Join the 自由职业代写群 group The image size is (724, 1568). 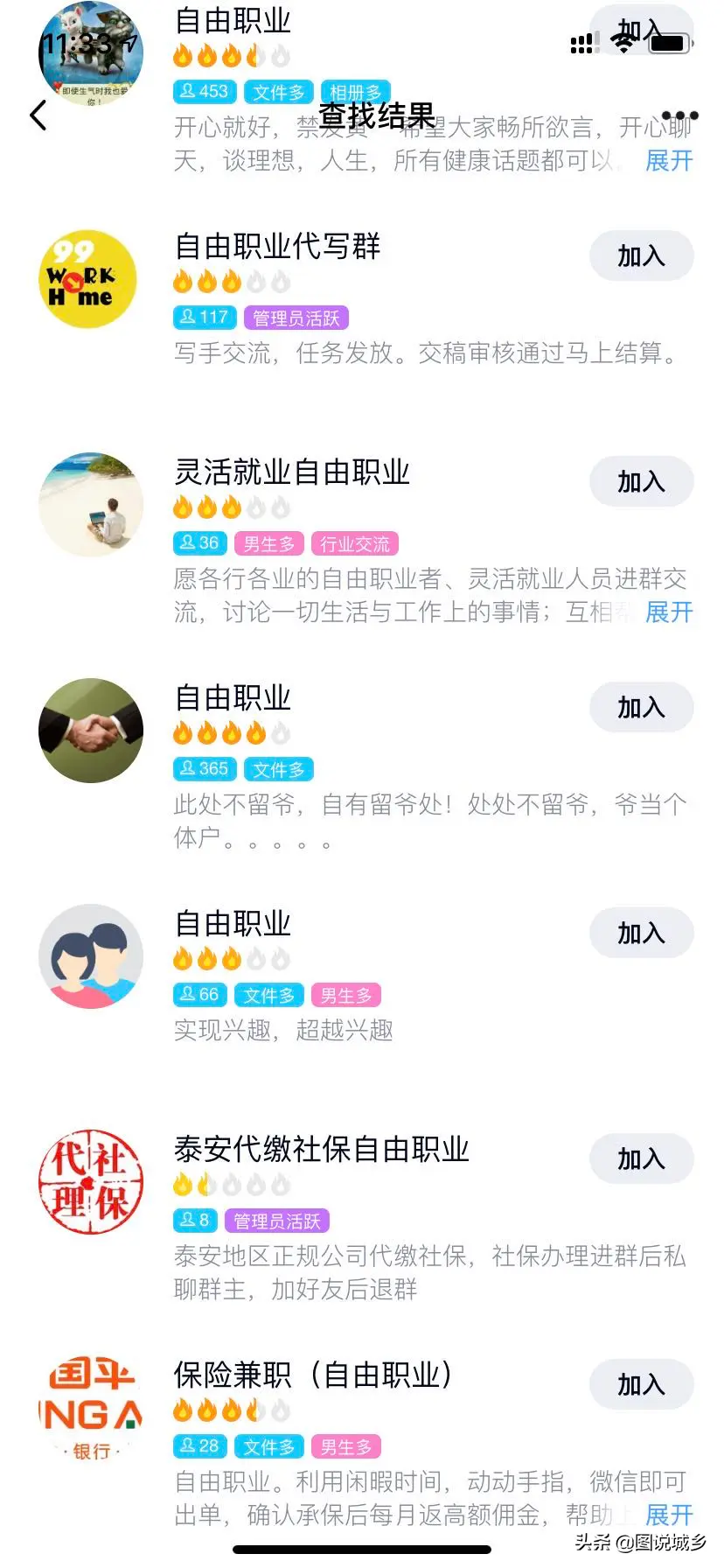click(x=641, y=256)
